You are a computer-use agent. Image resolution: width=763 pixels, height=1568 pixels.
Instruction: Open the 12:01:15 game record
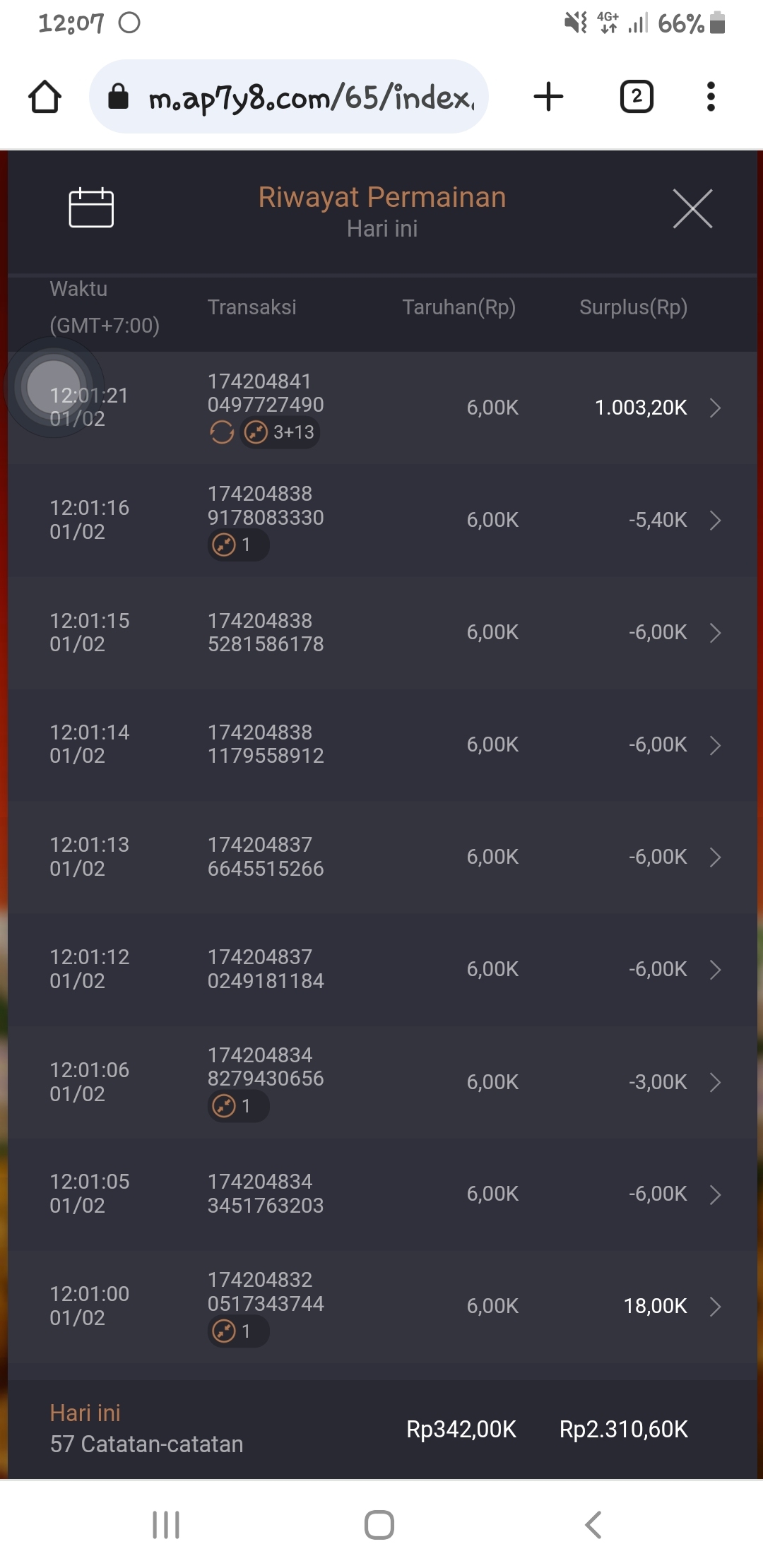tap(715, 632)
